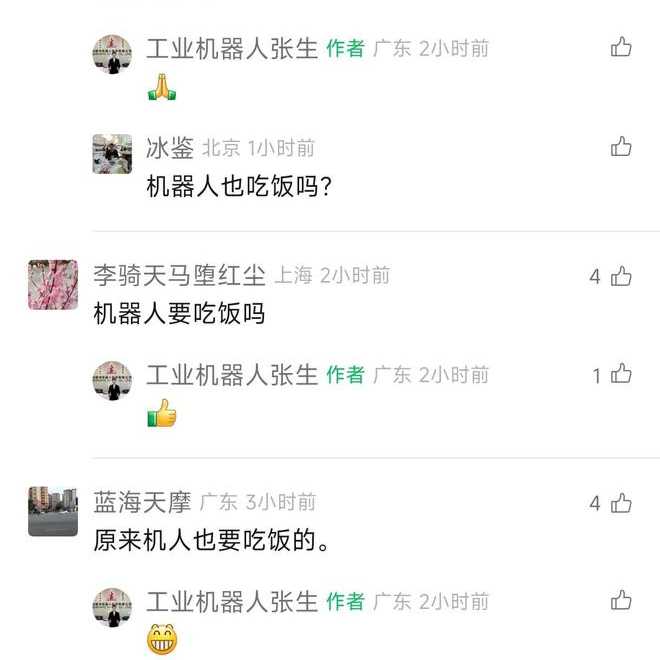Reply to comment 机器人要吃饭吗
The height and width of the screenshot is (660, 660).
click(179, 313)
